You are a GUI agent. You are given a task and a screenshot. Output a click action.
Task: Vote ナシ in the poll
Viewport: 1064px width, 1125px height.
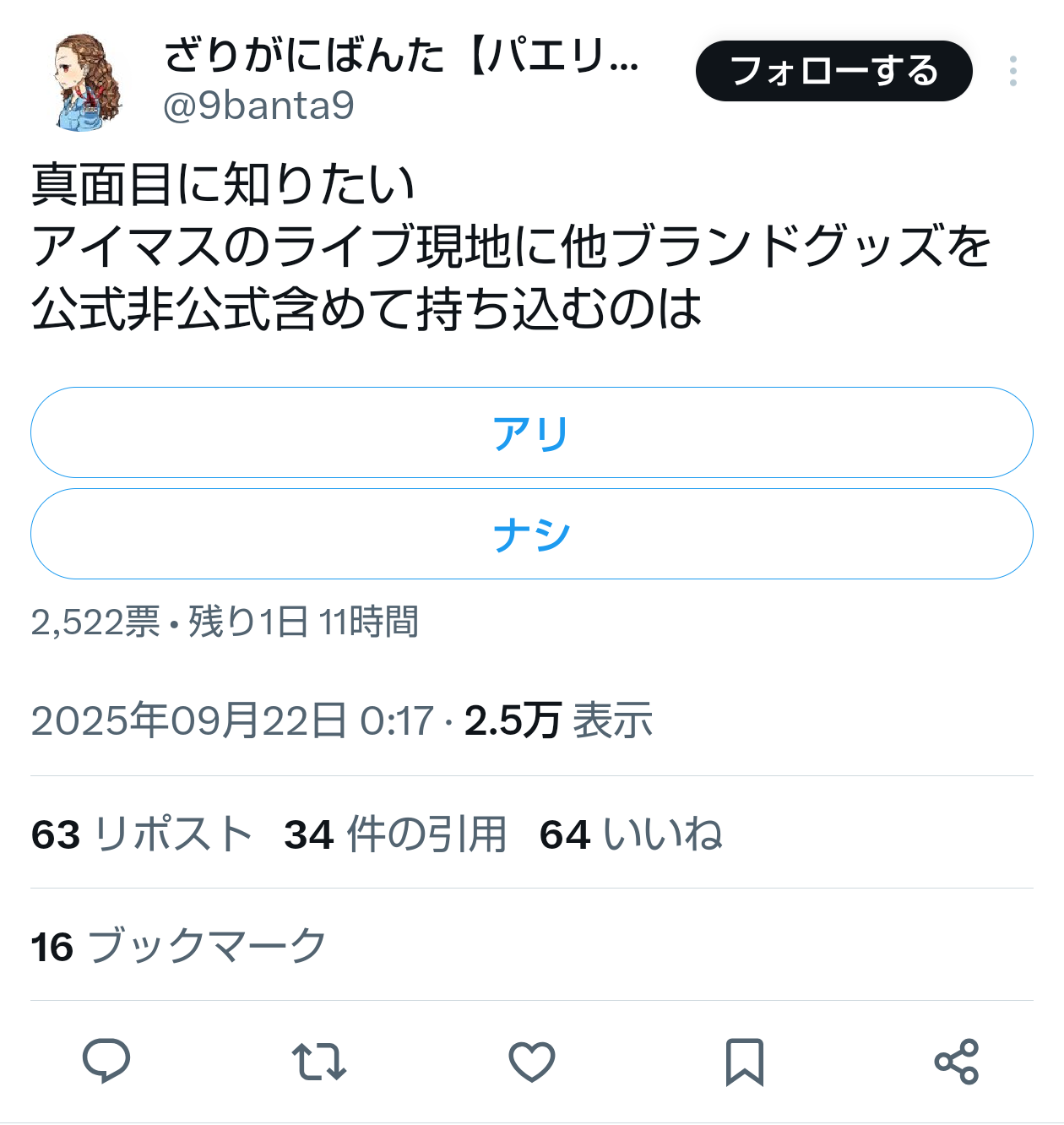point(532,534)
